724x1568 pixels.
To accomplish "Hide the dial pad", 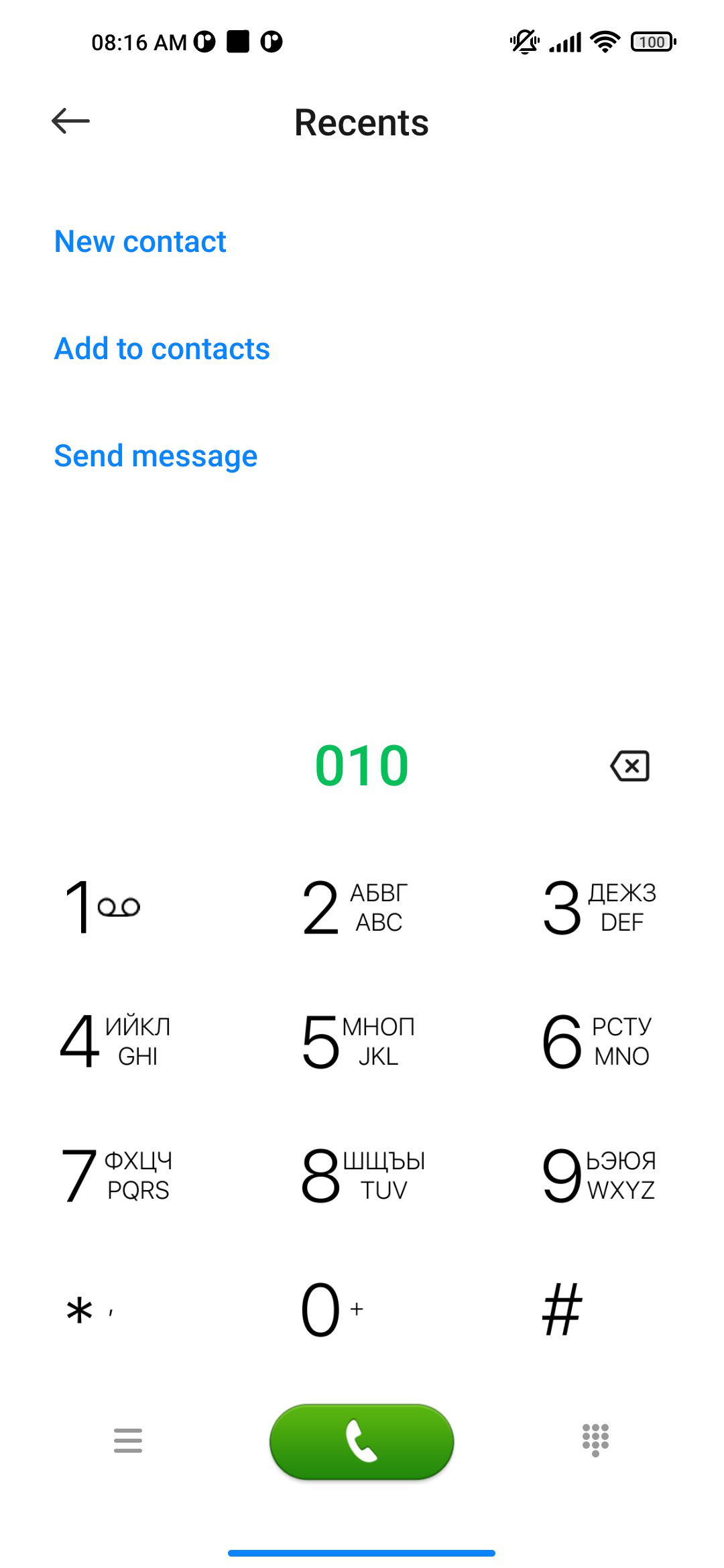I will [595, 1441].
